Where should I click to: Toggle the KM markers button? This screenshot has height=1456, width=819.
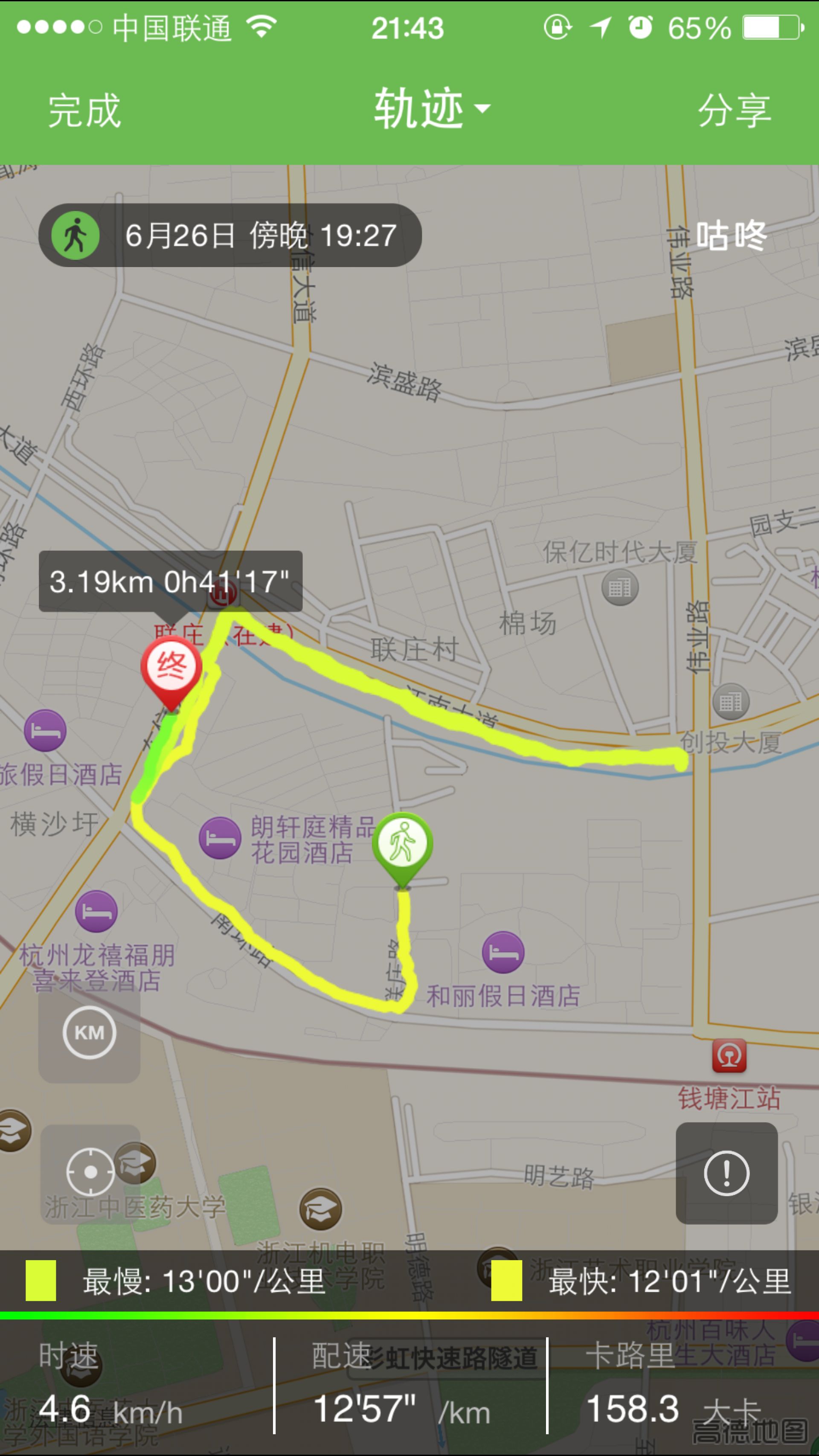89,1033
